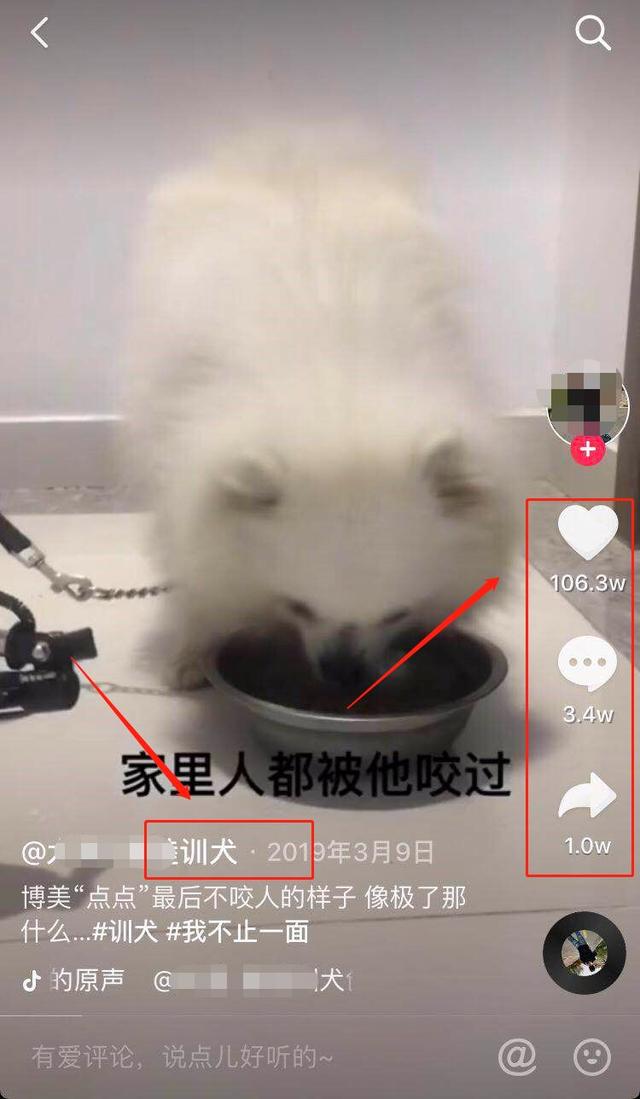This screenshot has height=1099, width=640.
Task: Open the #训犬 hashtag
Action: click(x=127, y=932)
